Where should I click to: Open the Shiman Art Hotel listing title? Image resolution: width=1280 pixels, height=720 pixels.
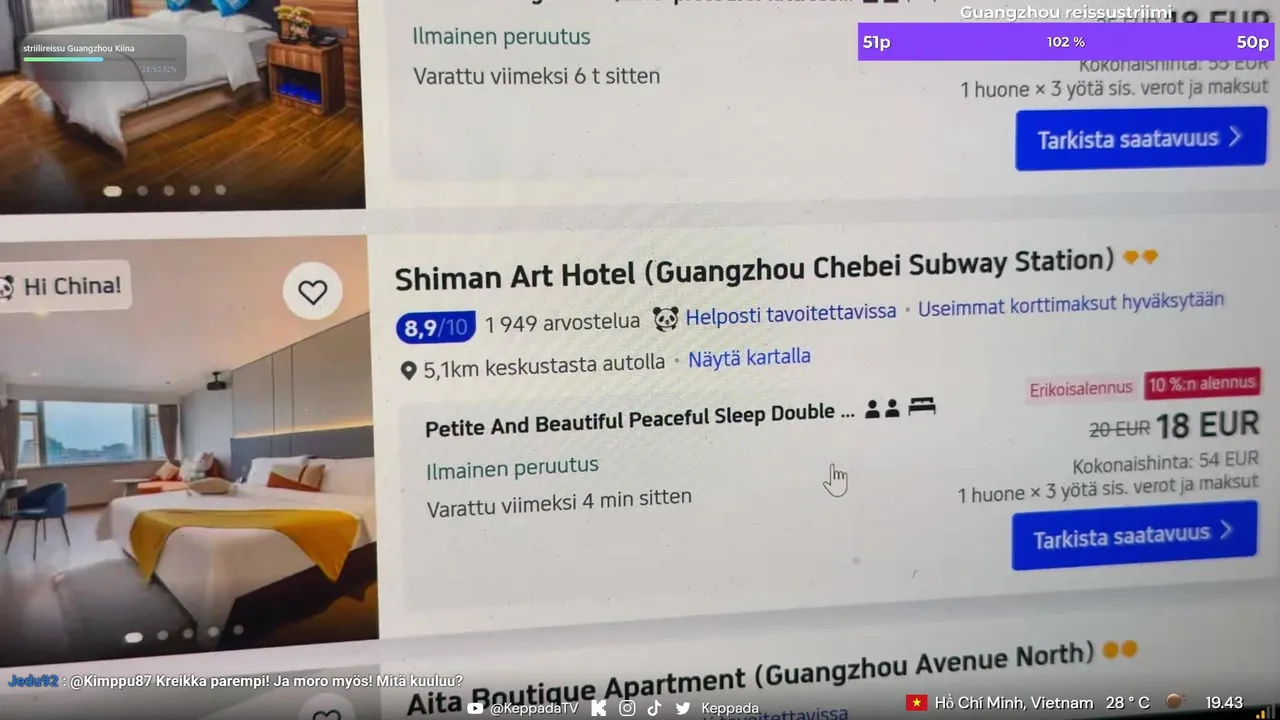[x=754, y=270]
